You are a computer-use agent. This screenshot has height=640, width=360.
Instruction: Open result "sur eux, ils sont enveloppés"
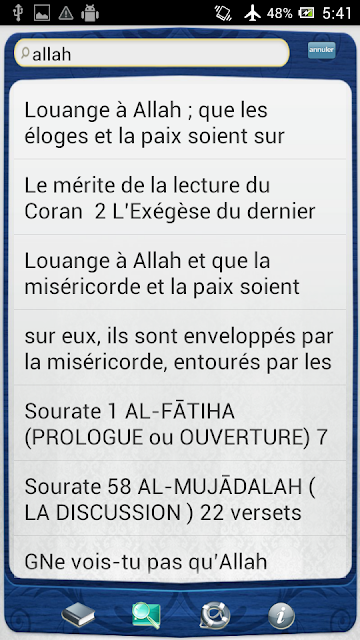click(x=180, y=348)
